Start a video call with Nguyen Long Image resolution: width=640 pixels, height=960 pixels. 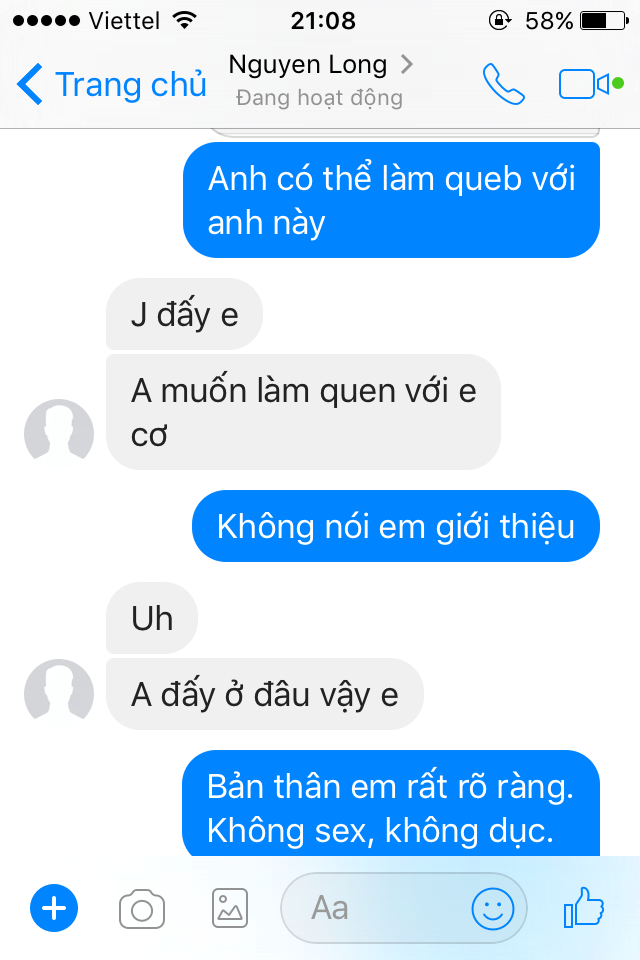[590, 84]
